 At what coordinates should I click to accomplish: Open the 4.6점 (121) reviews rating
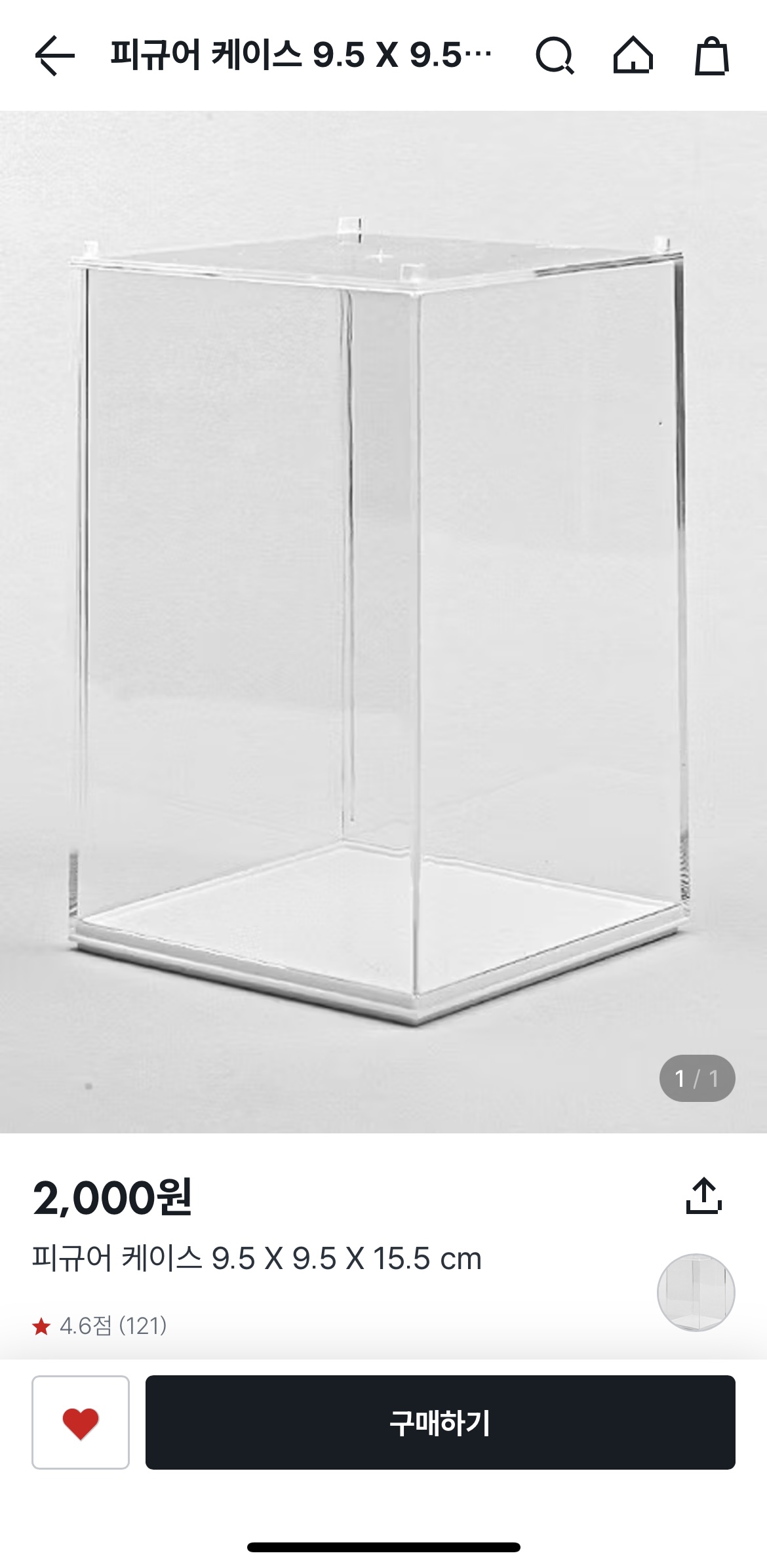[x=100, y=1326]
